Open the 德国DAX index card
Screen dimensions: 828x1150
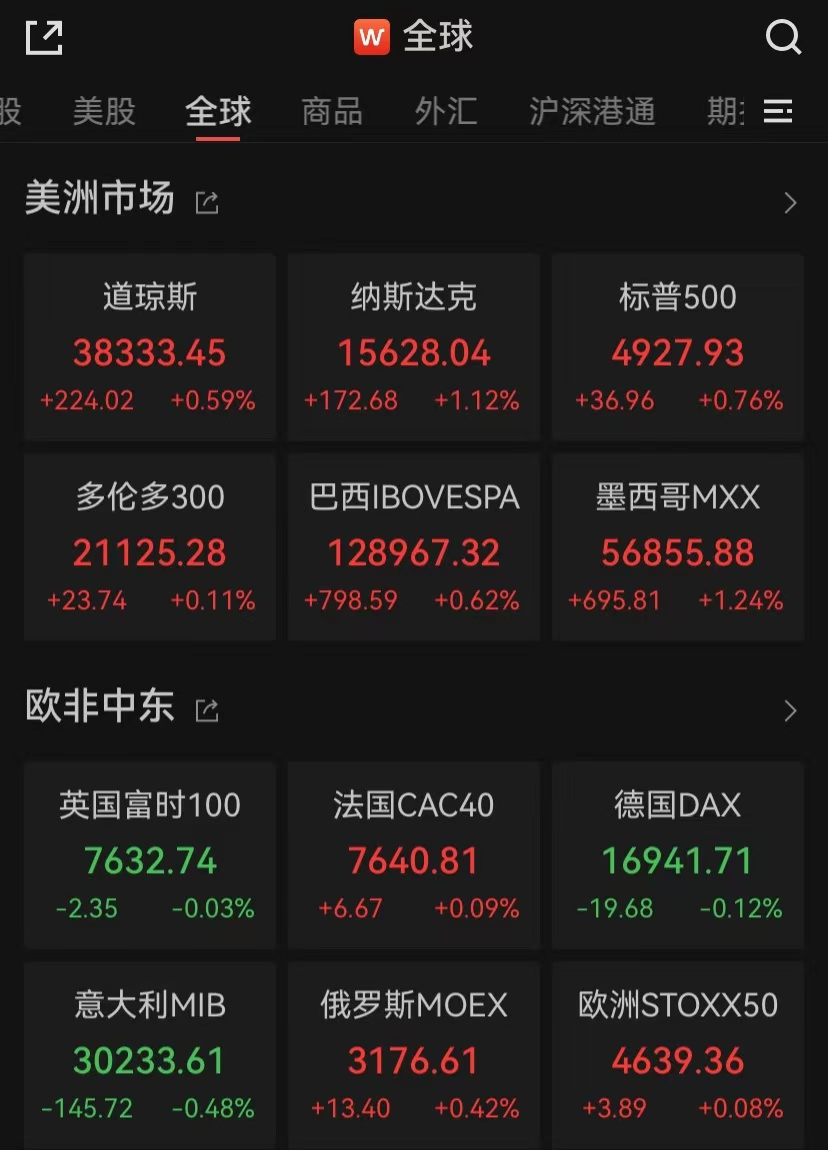coord(678,855)
